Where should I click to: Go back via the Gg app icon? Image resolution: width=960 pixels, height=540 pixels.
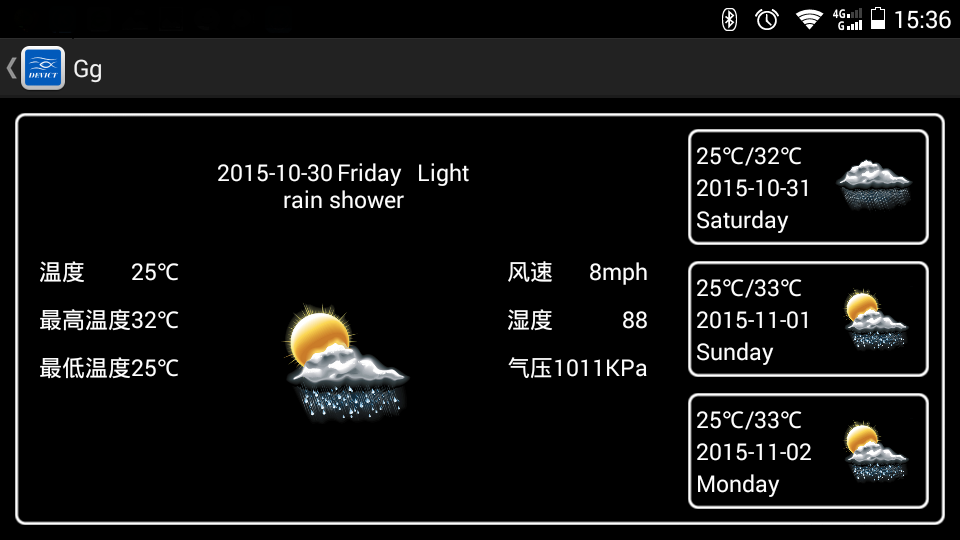coord(42,69)
